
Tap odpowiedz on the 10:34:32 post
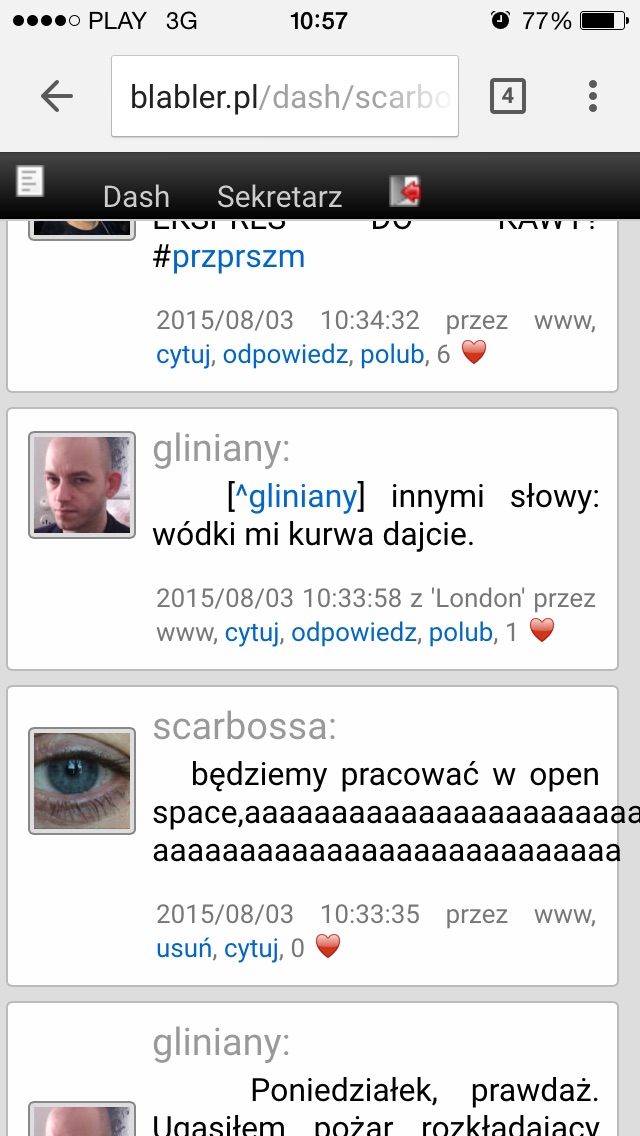tap(285, 355)
